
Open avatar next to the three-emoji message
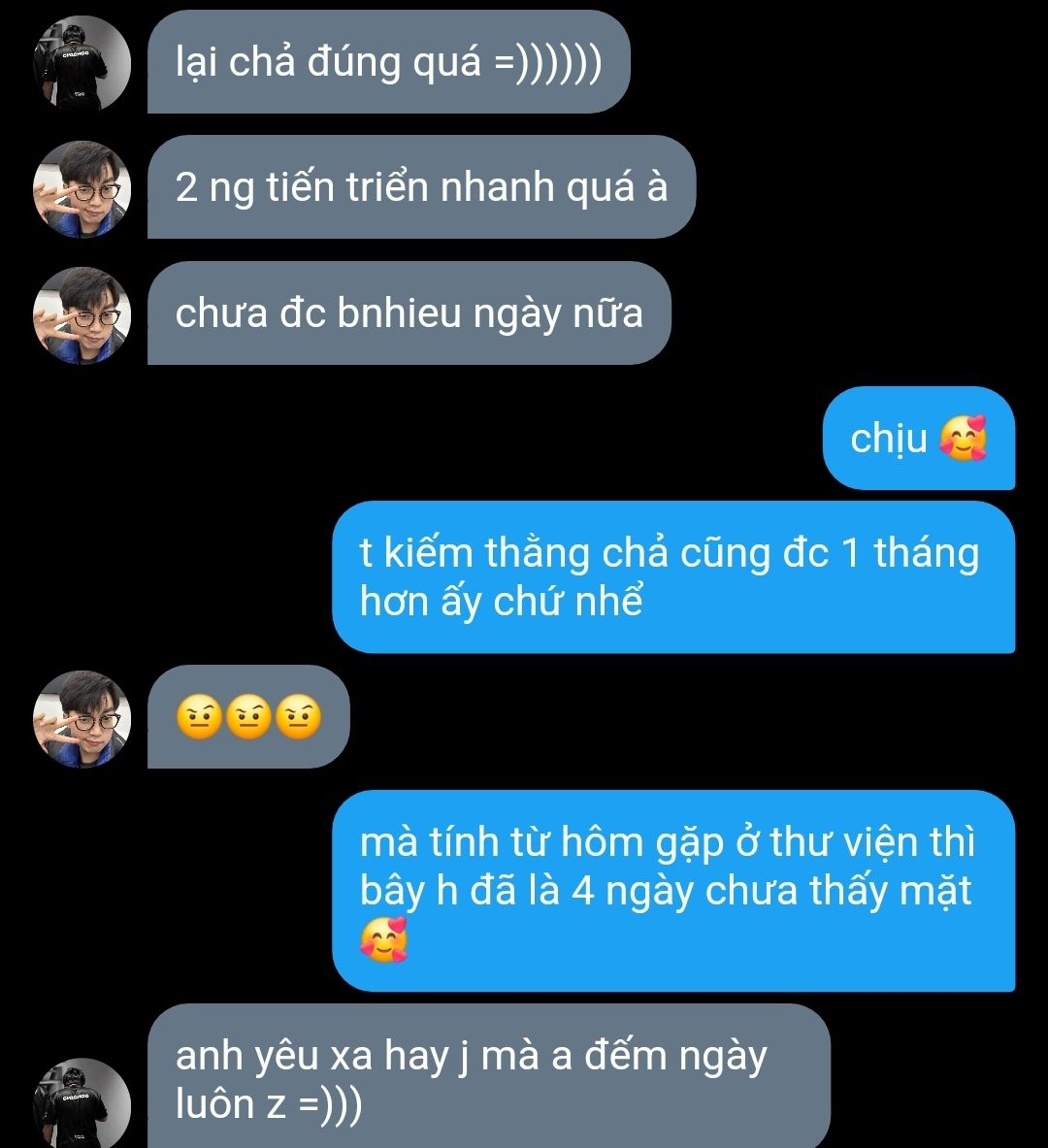point(82,719)
